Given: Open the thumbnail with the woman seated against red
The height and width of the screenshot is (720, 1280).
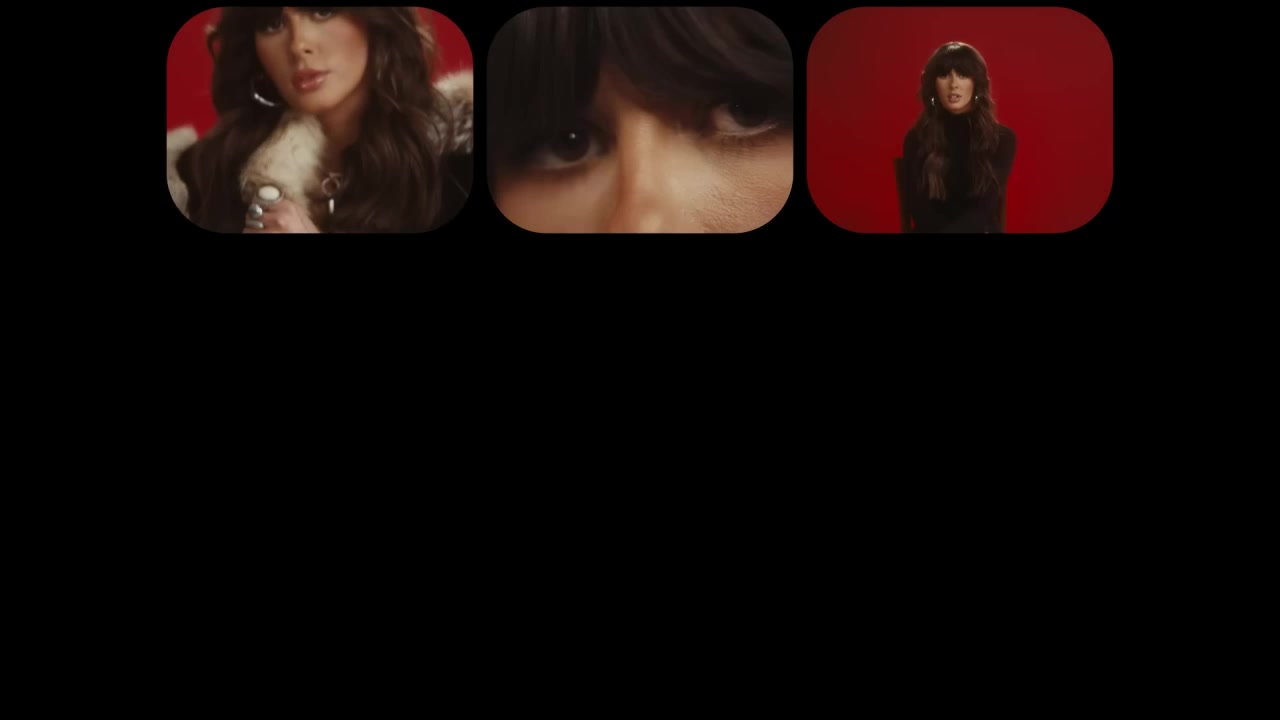Looking at the screenshot, I should click(960, 120).
